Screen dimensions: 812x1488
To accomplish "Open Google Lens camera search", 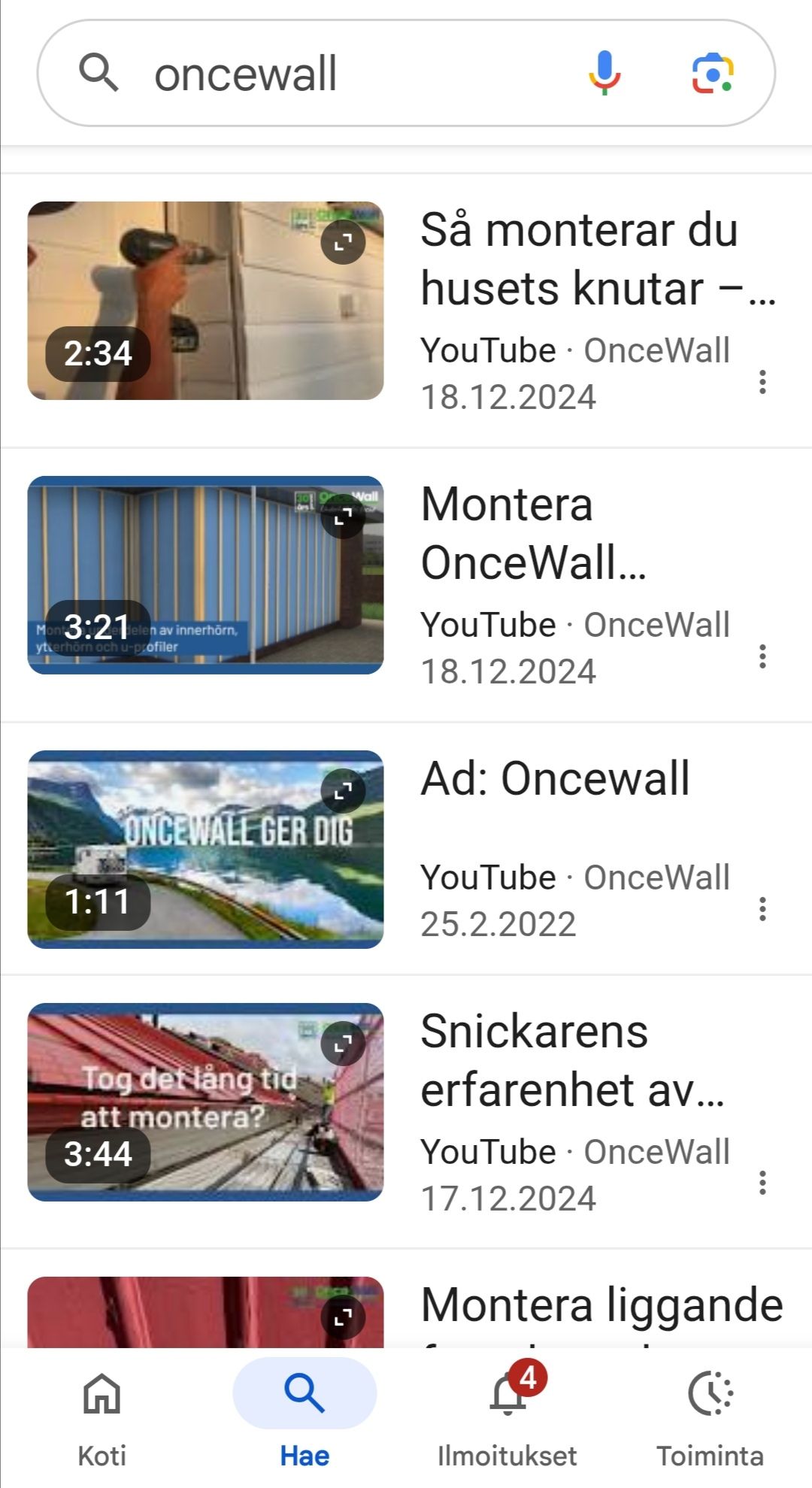I will coord(712,74).
